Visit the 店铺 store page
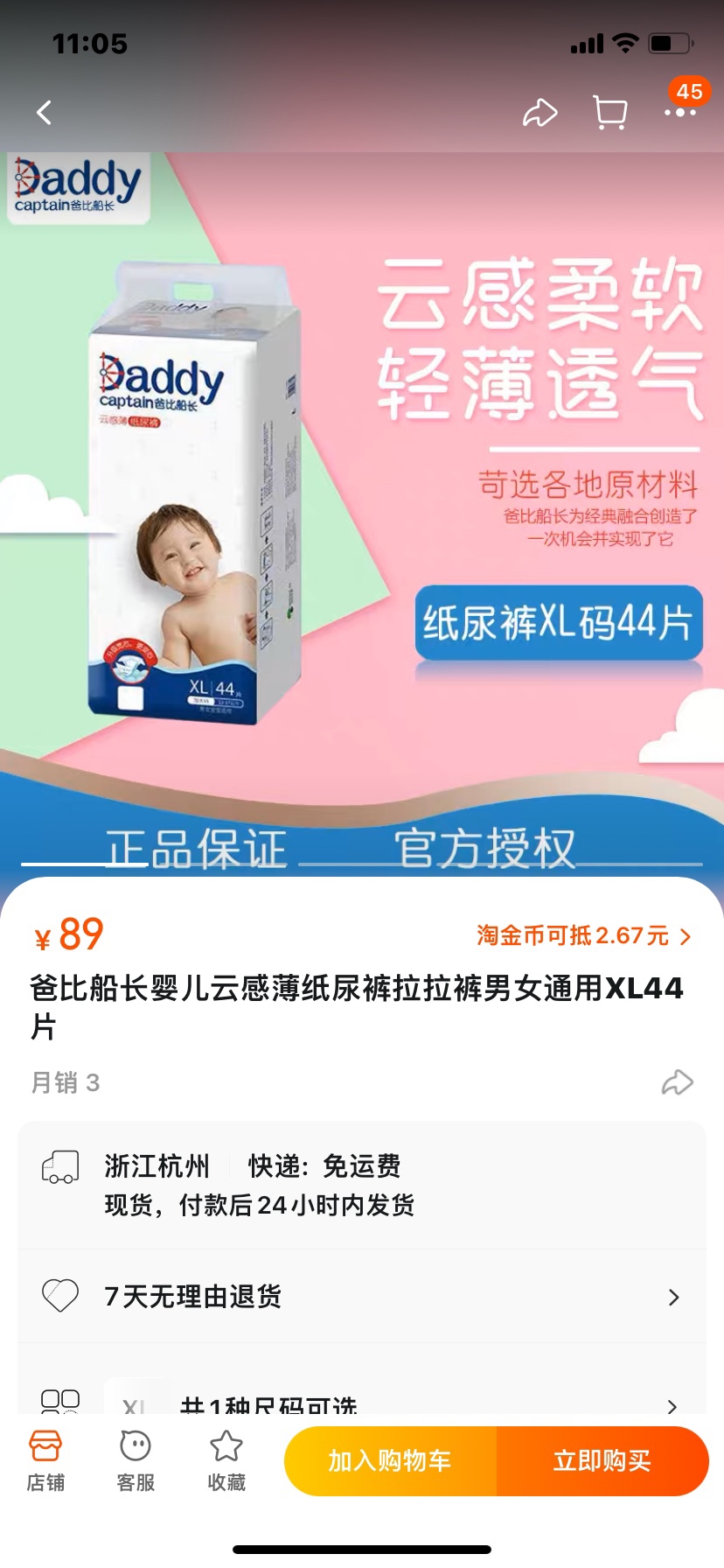The width and height of the screenshot is (724, 1568). [45, 1460]
